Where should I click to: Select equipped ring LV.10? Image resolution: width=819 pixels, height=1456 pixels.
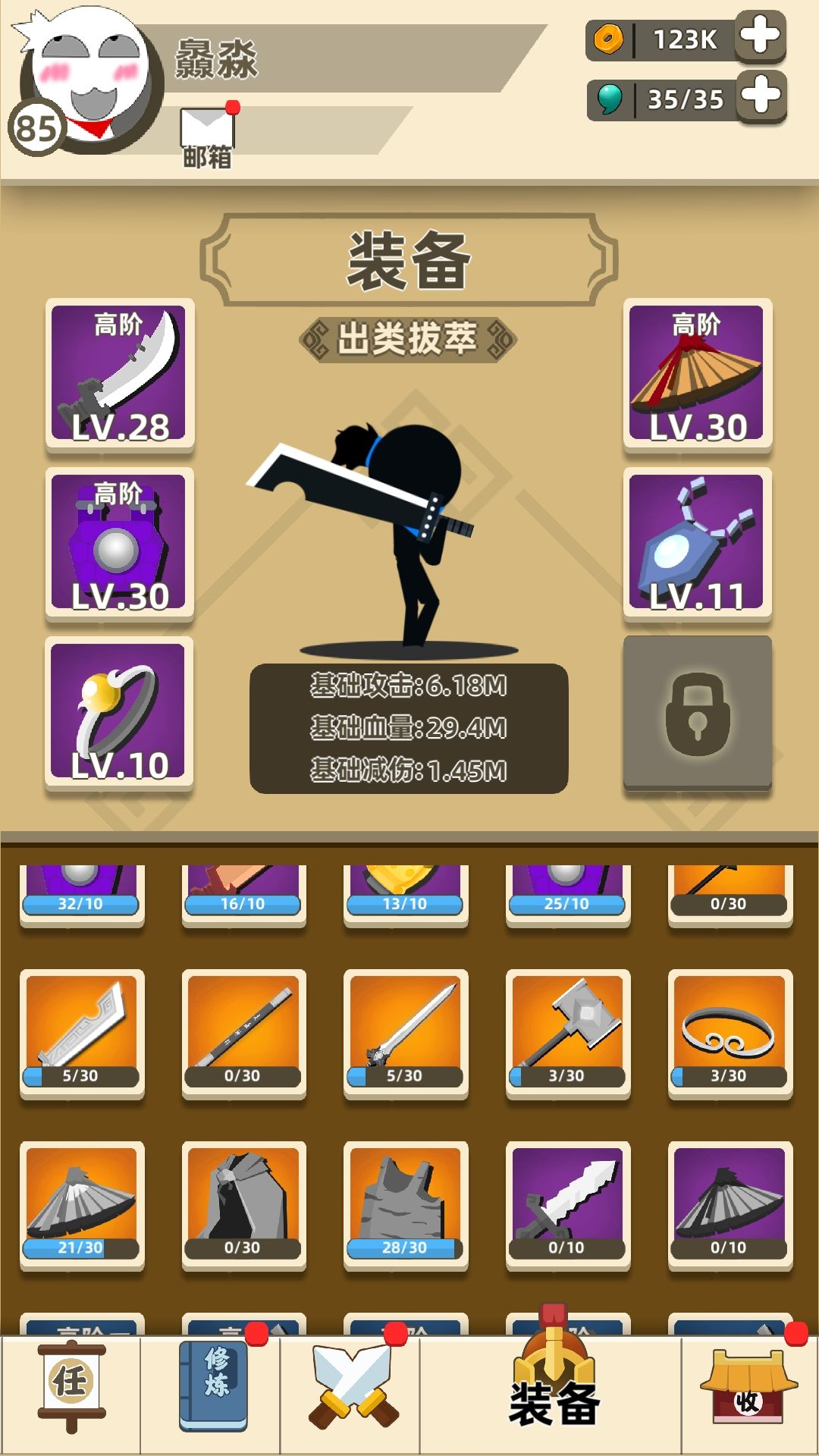point(120,713)
